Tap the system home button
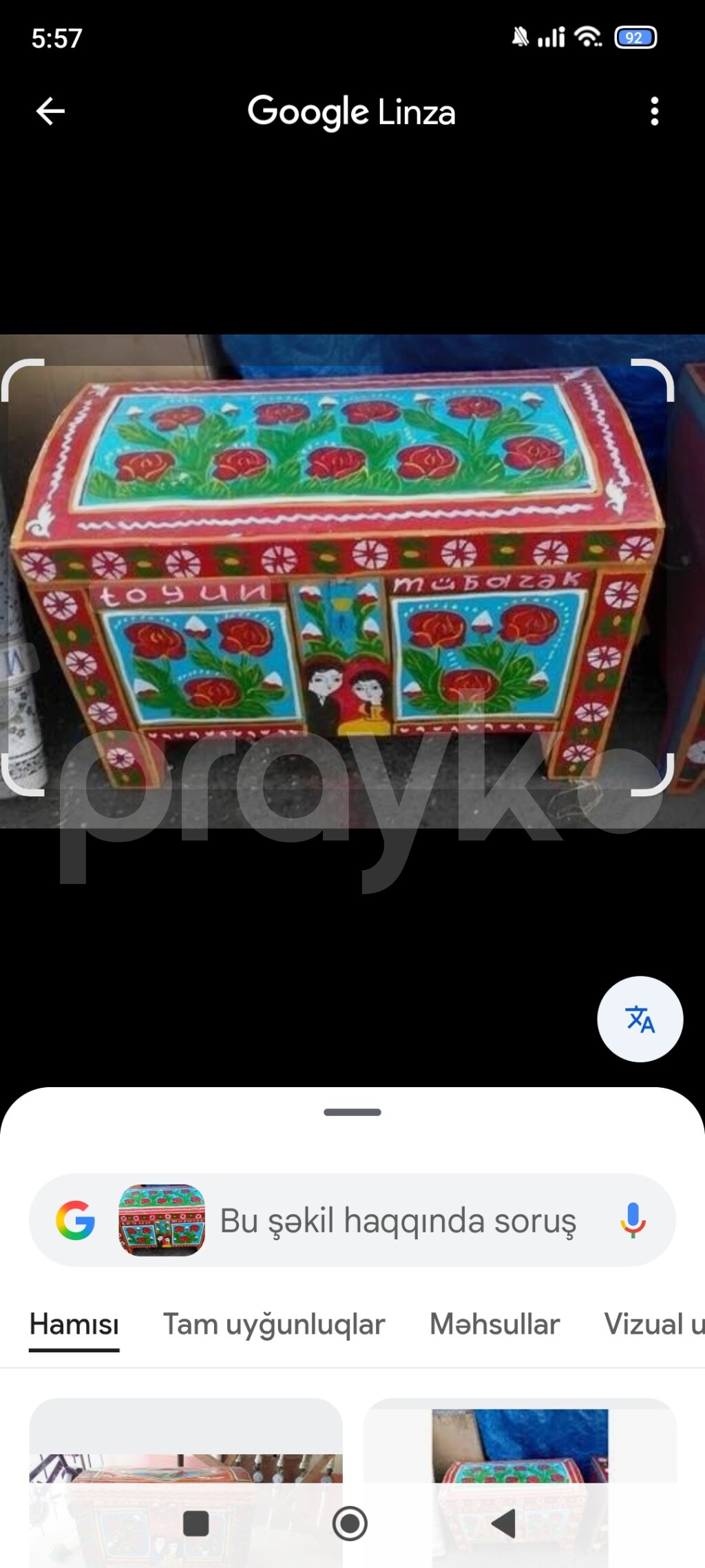Viewport: 705px width, 1568px height. click(x=350, y=1523)
